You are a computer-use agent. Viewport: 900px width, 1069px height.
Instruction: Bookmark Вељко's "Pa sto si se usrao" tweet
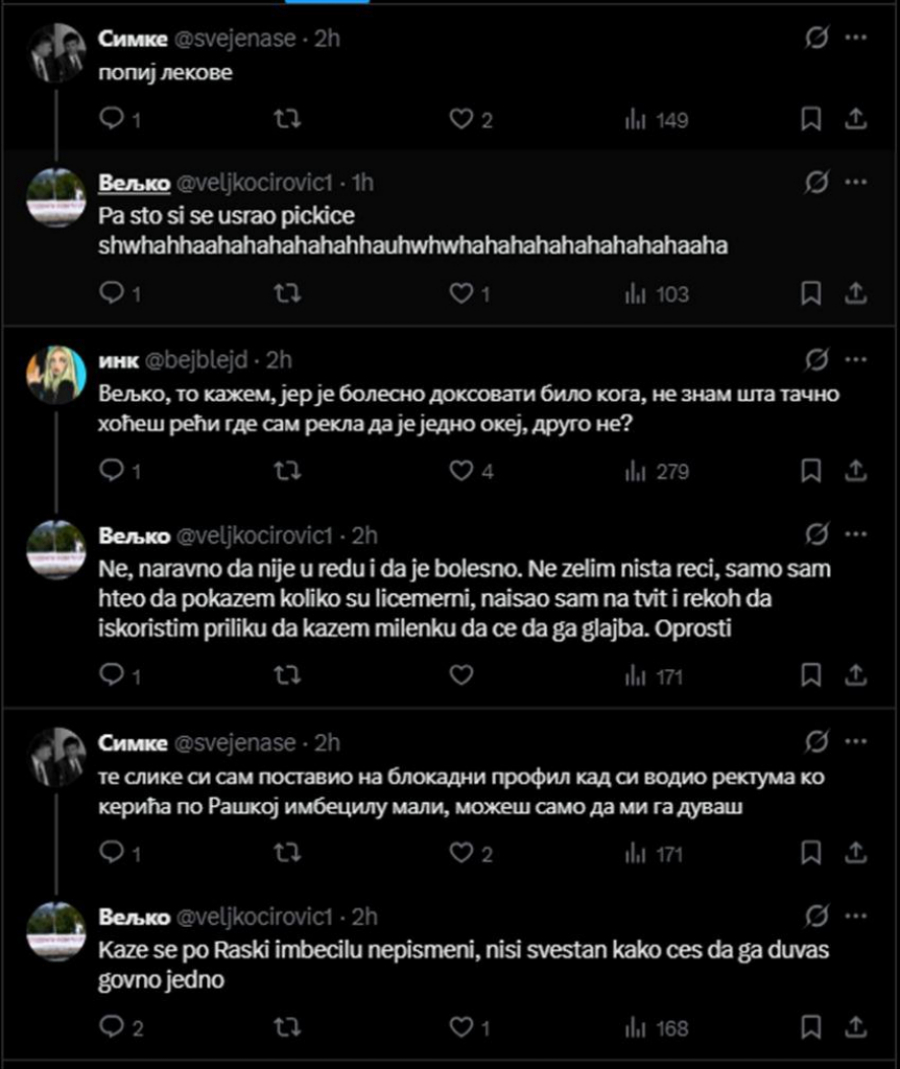pyautogui.click(x=811, y=293)
